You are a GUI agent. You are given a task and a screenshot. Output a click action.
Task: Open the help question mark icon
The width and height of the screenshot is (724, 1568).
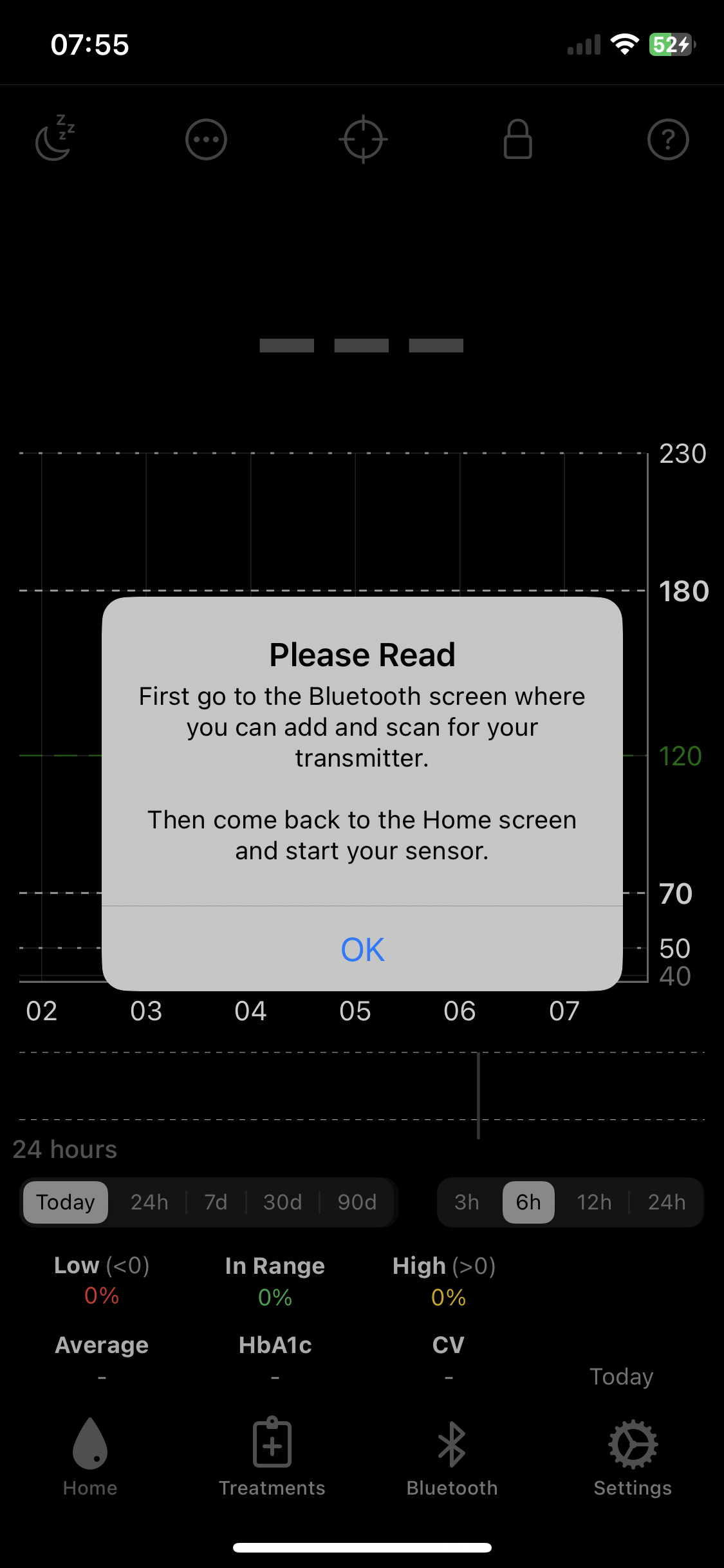point(668,139)
